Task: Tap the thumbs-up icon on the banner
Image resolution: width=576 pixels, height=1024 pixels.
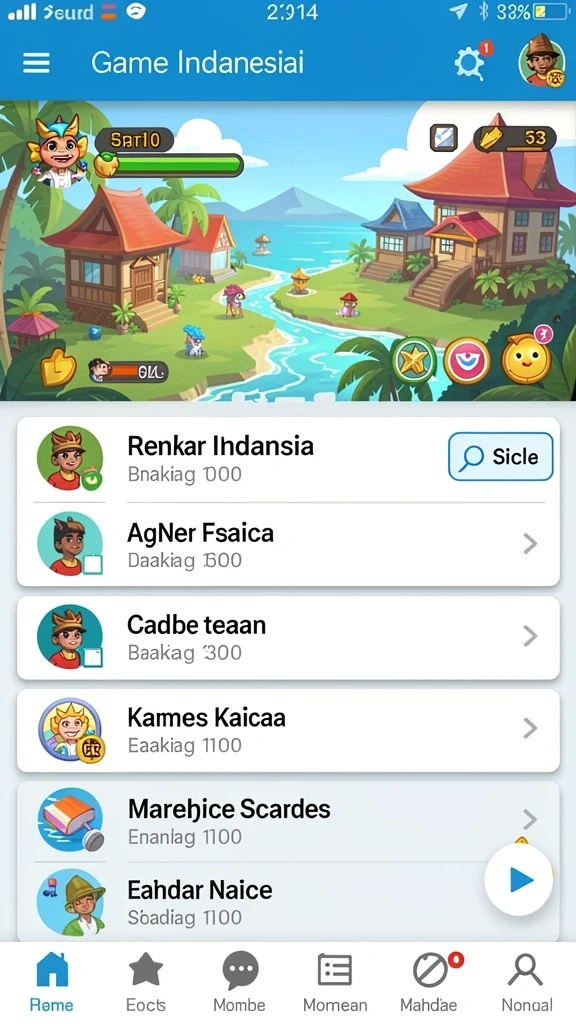Action: (59, 368)
